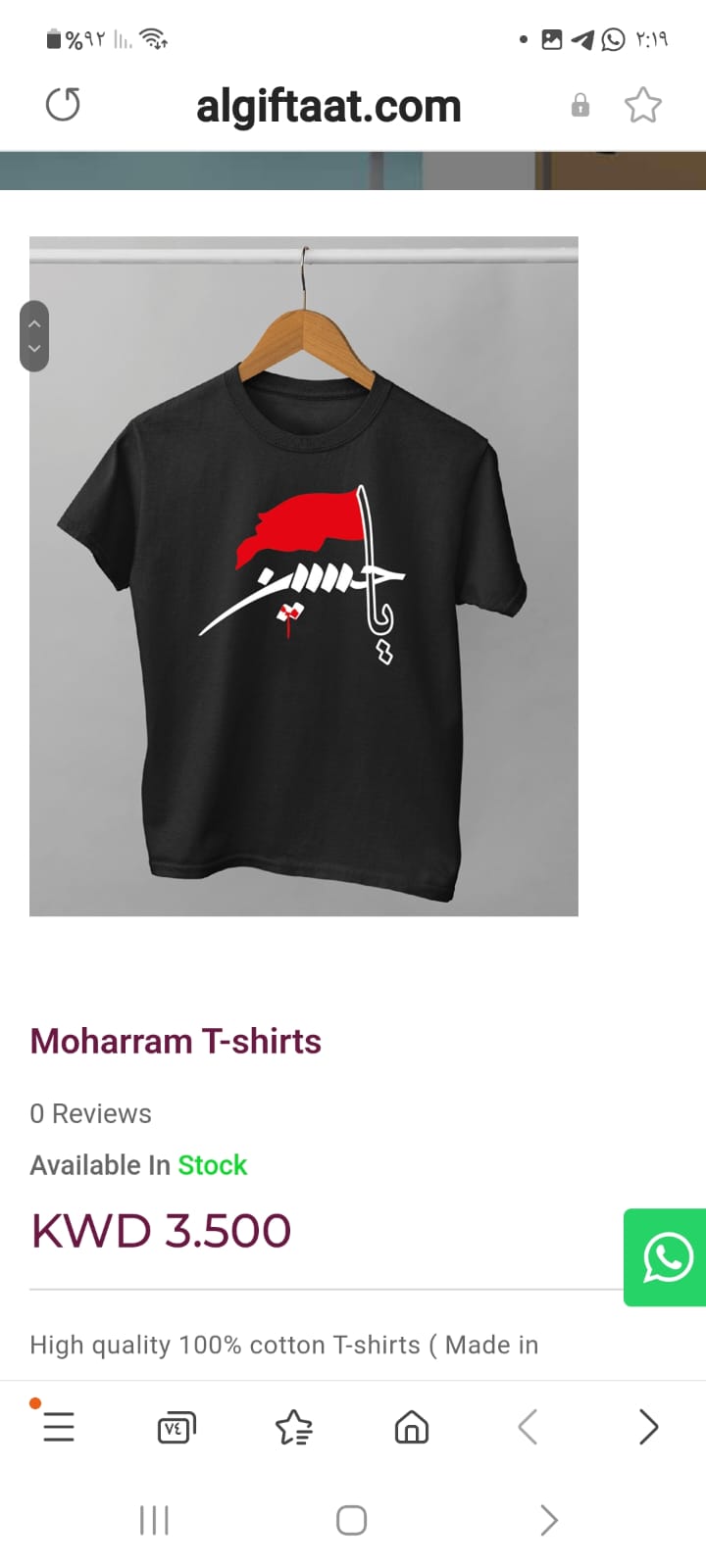The image size is (706, 1568).
Task: Reload the page with the refresh icon
Action: click(x=63, y=105)
